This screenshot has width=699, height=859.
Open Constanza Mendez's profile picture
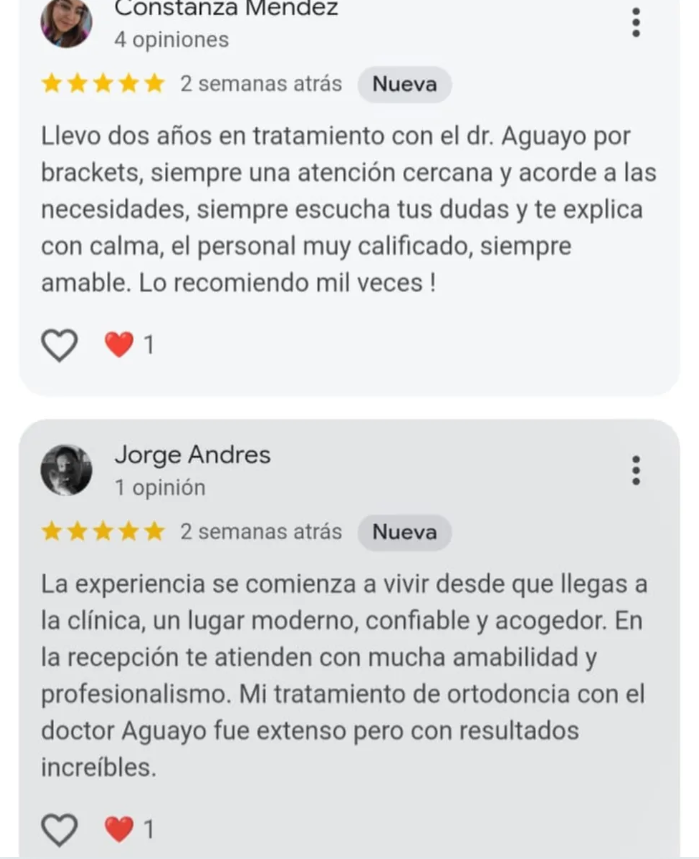66,22
